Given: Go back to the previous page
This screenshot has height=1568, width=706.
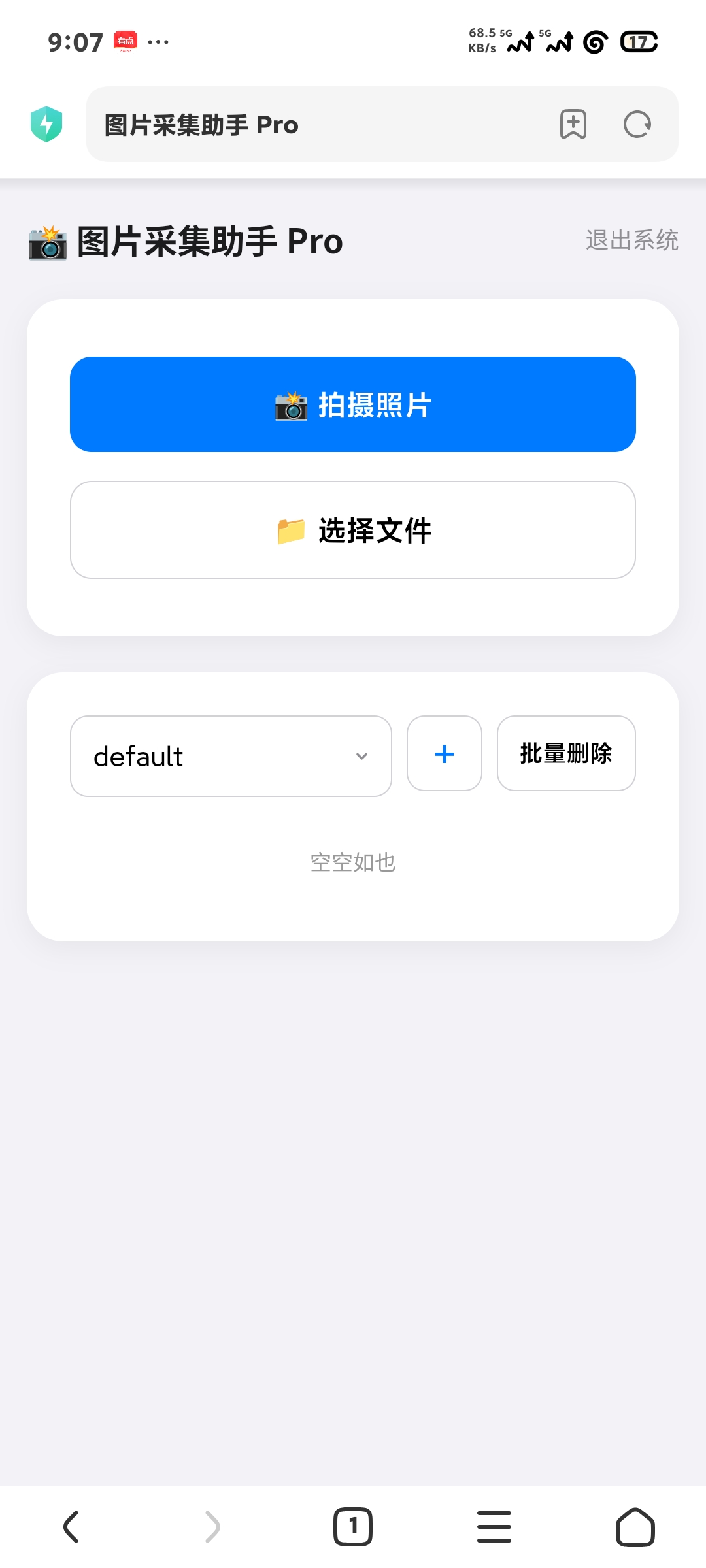Looking at the screenshot, I should tap(71, 1527).
